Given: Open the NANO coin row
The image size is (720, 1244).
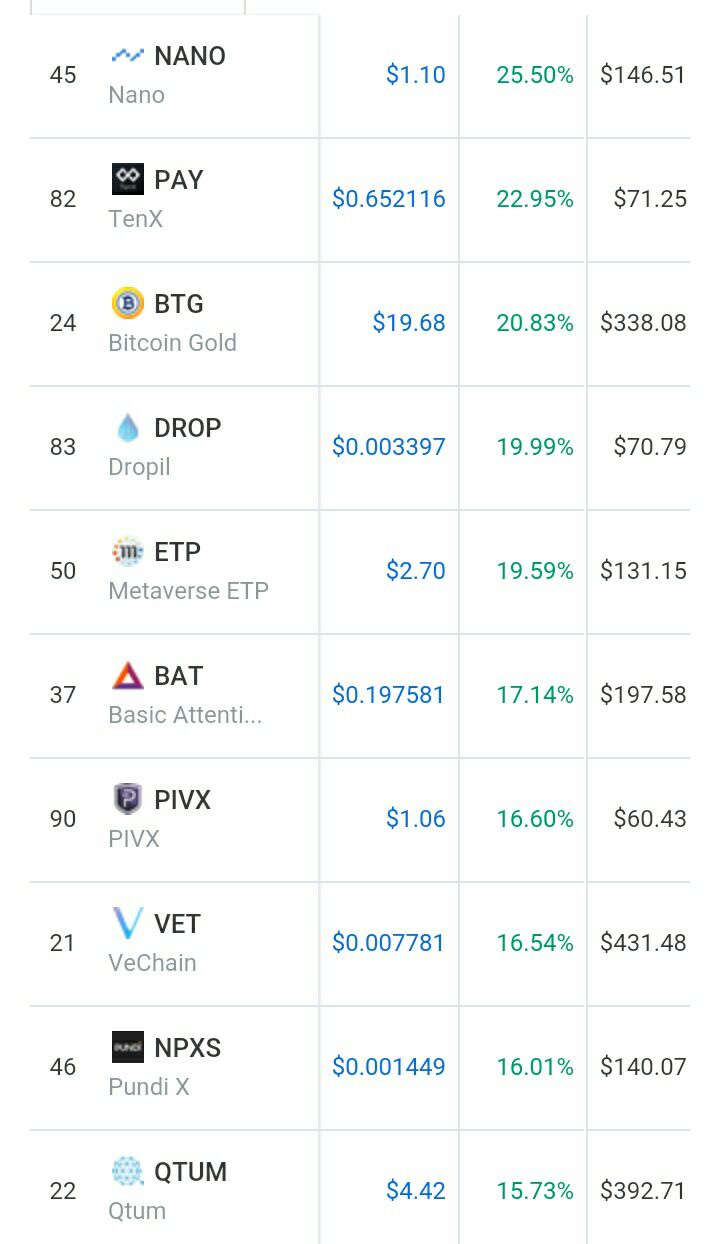Looking at the screenshot, I should [x=360, y=76].
